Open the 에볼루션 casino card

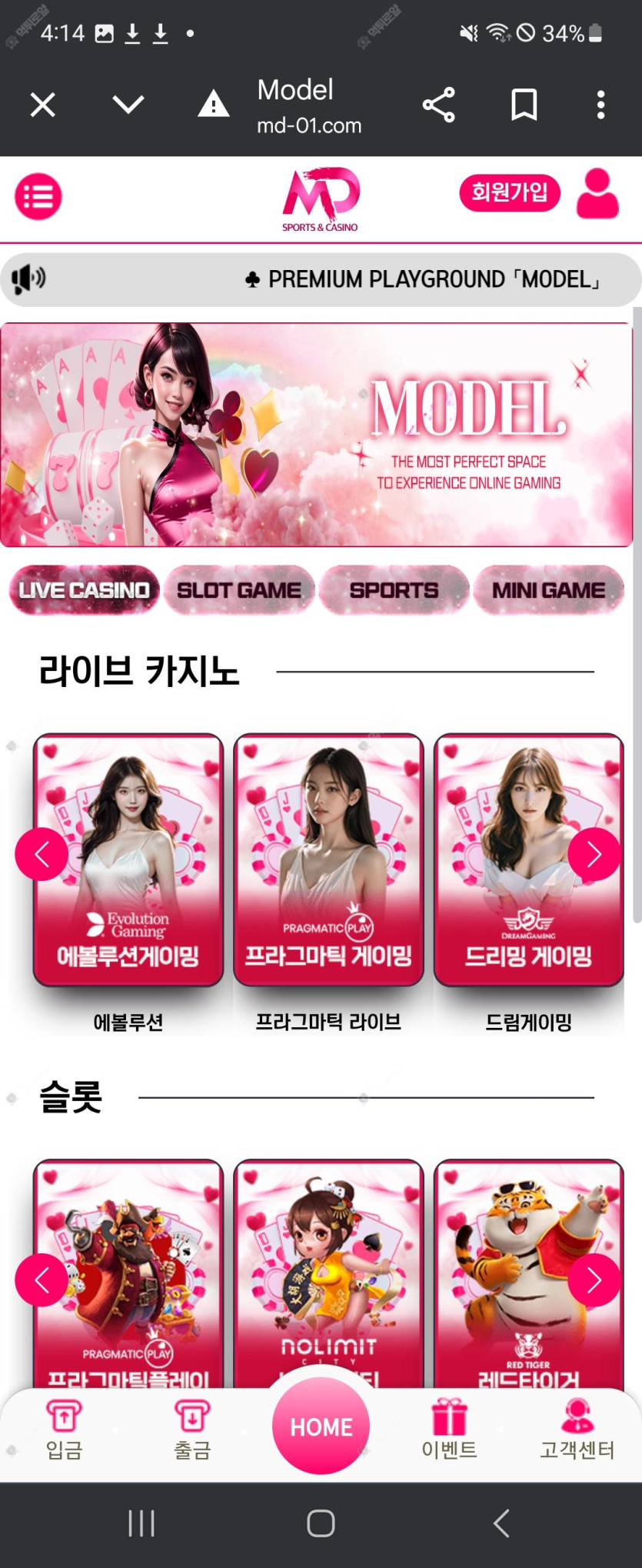(x=128, y=860)
